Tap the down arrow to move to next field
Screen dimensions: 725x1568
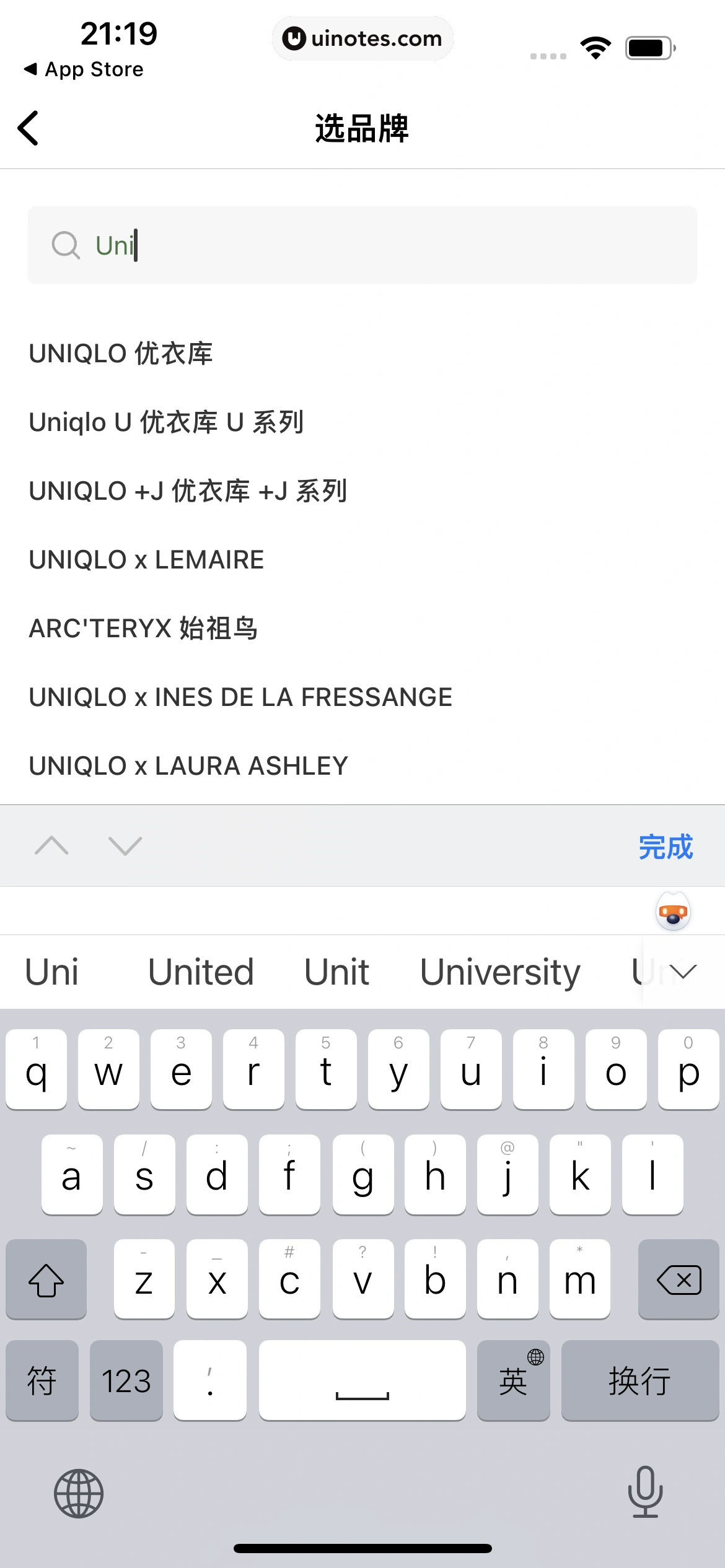pos(125,845)
